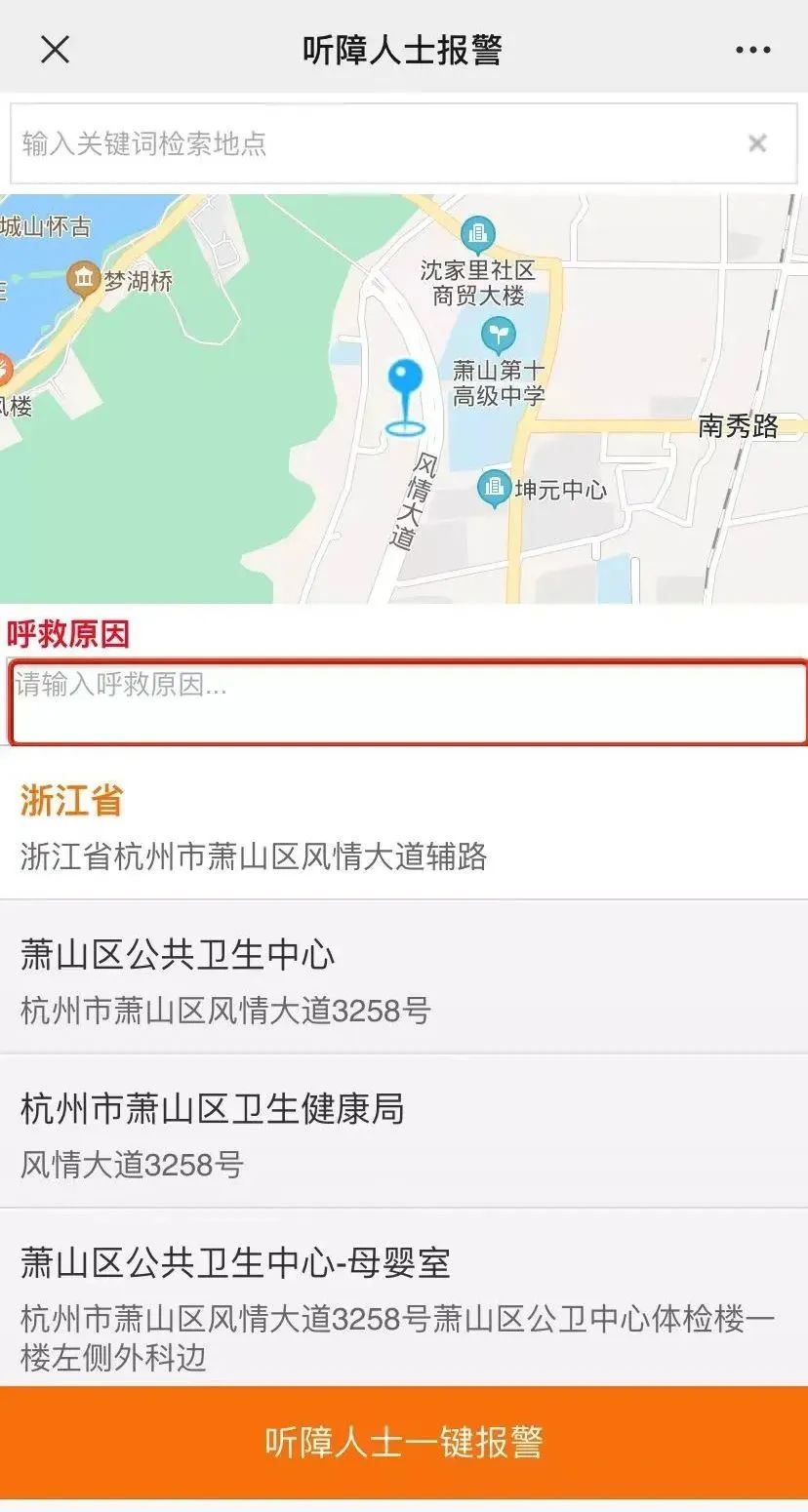808x1512 pixels.
Task: Focus the 输入关键词检索地点 search field
Action: pos(371,144)
